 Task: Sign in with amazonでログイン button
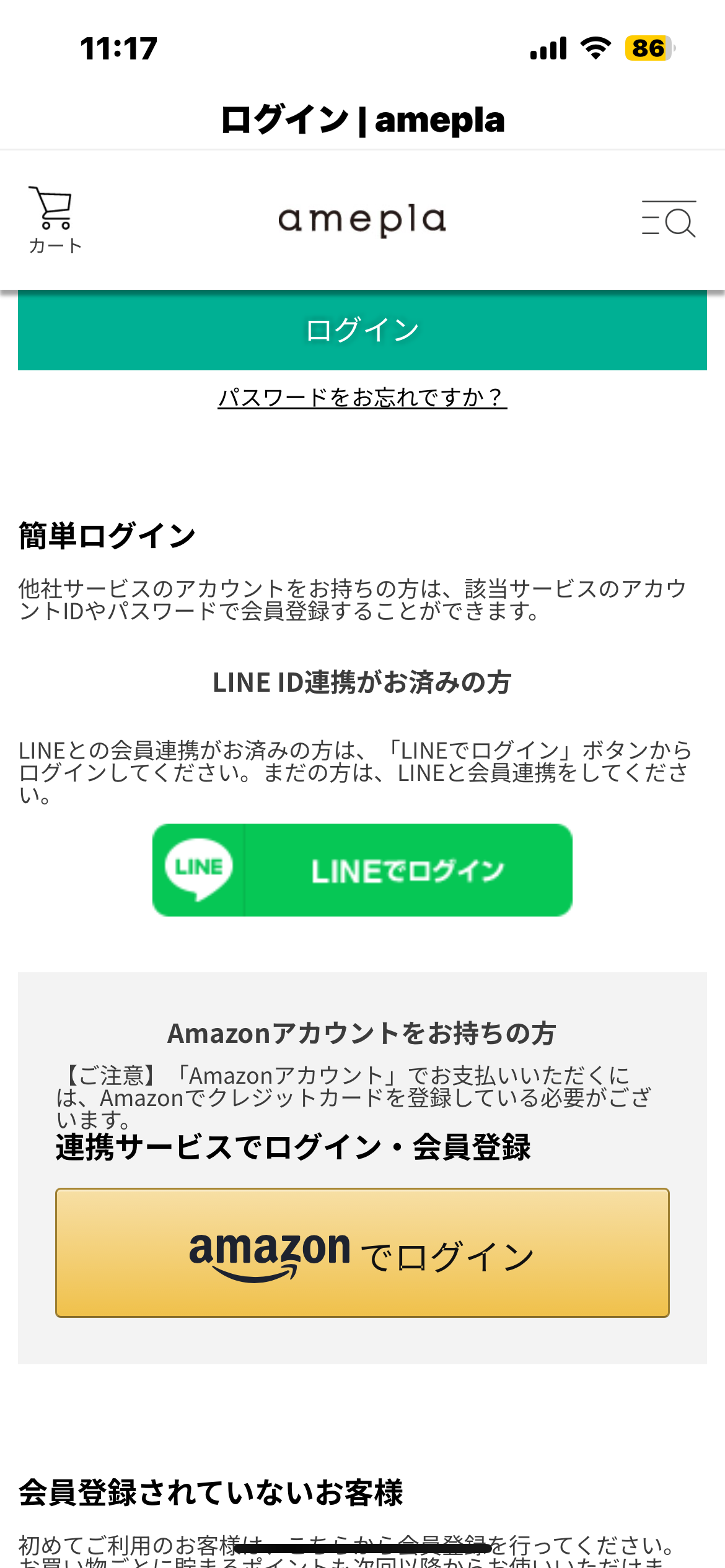pyautogui.click(x=362, y=1252)
